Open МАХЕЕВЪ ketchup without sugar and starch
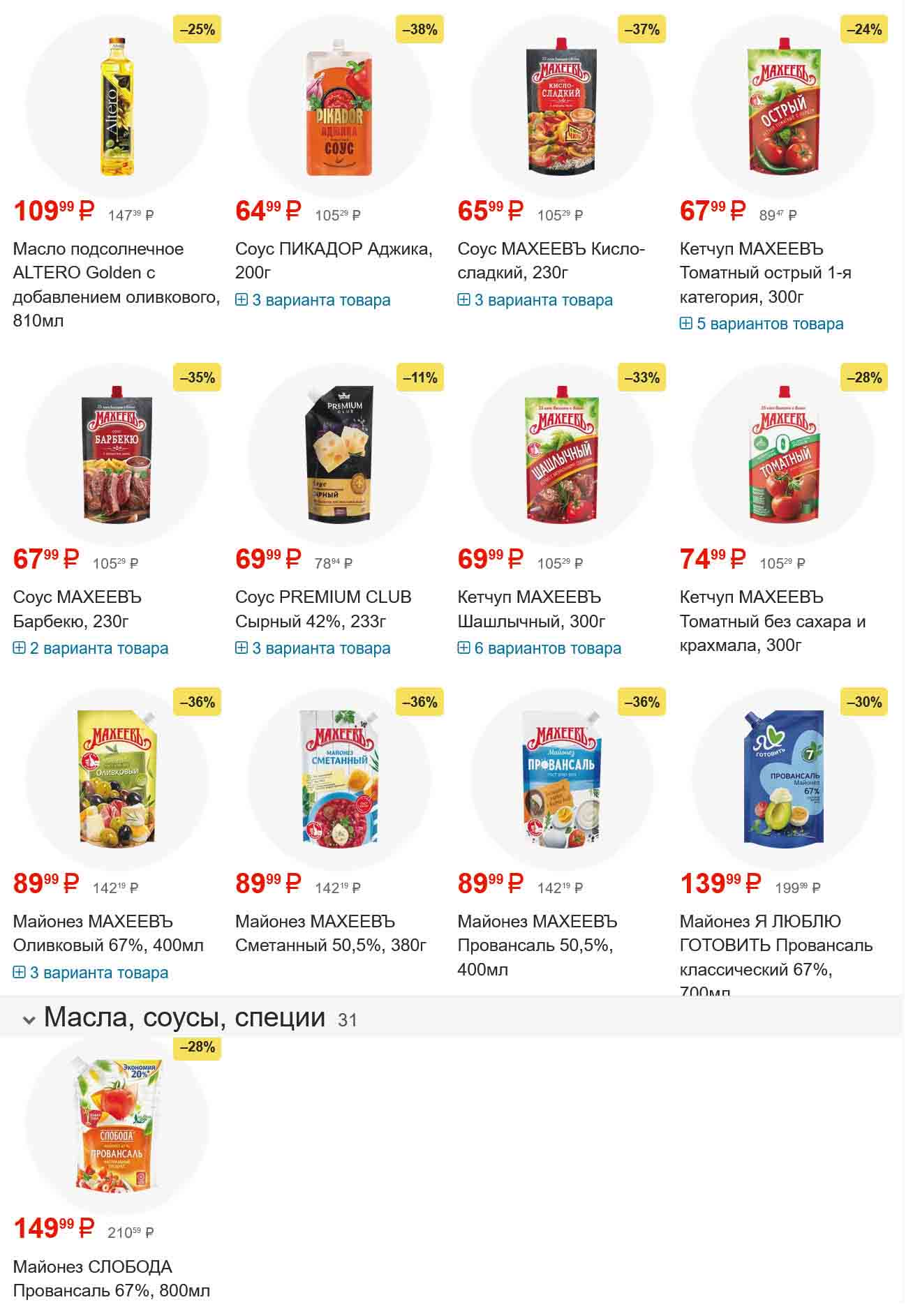 (772, 621)
